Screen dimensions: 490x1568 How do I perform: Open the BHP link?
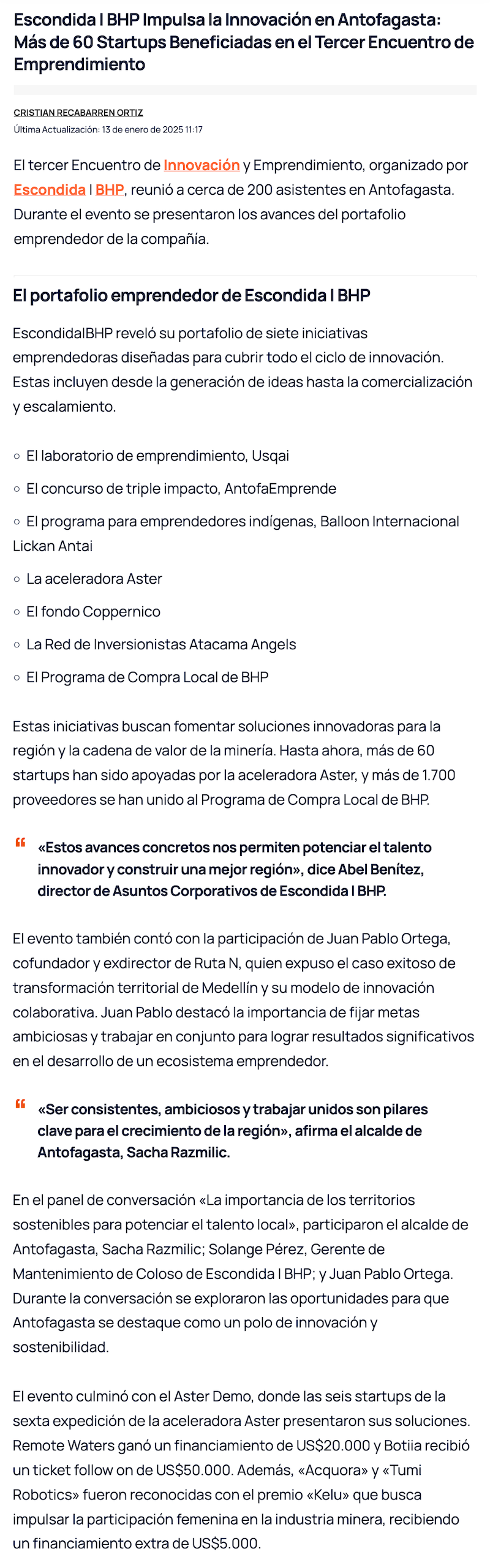(x=110, y=190)
